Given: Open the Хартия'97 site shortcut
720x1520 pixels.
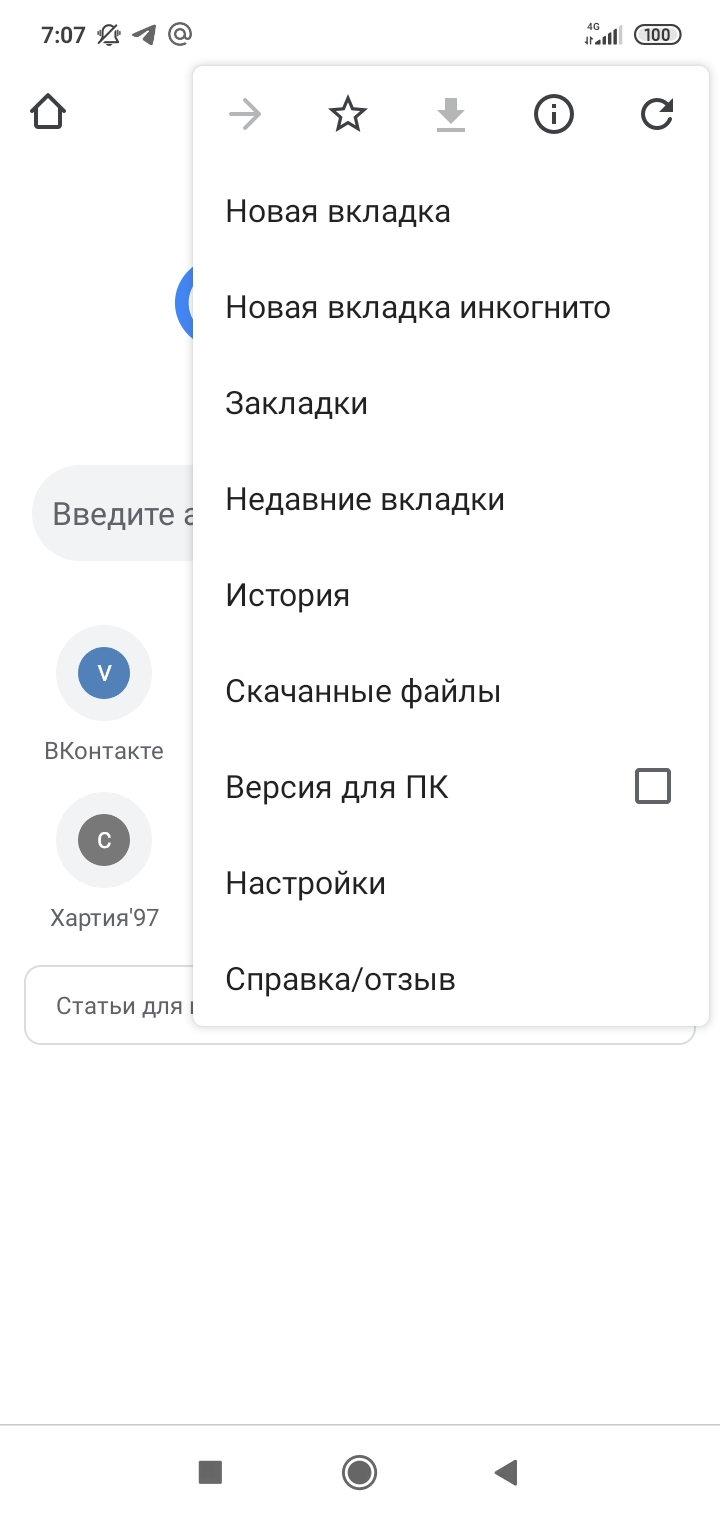Looking at the screenshot, I should (103, 840).
